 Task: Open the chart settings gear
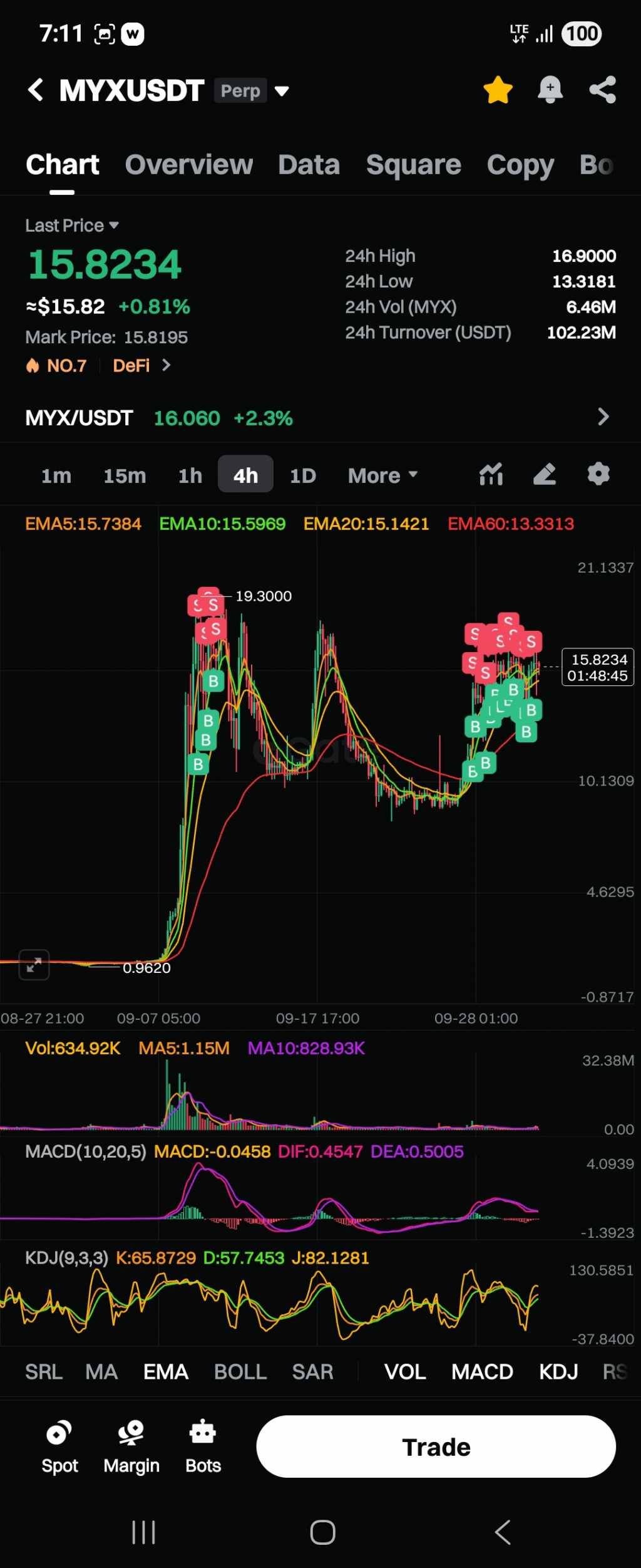pyautogui.click(x=598, y=474)
